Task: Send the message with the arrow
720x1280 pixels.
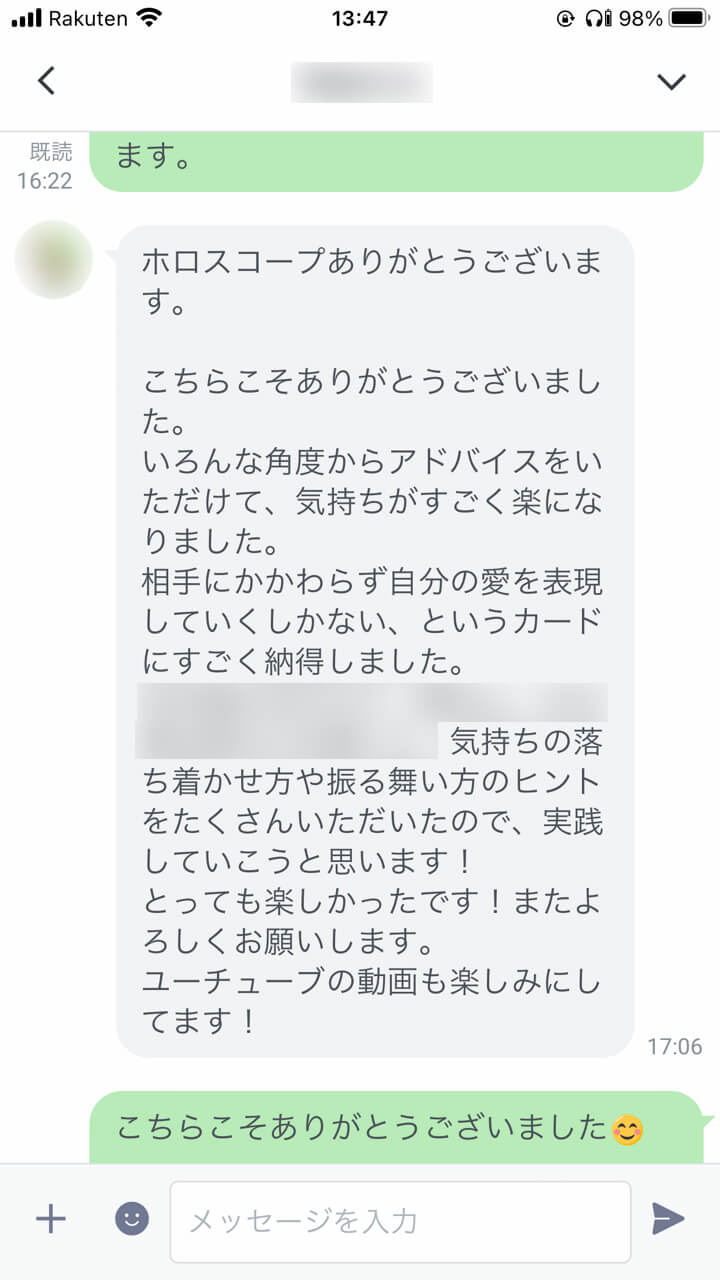Action: [x=667, y=1218]
